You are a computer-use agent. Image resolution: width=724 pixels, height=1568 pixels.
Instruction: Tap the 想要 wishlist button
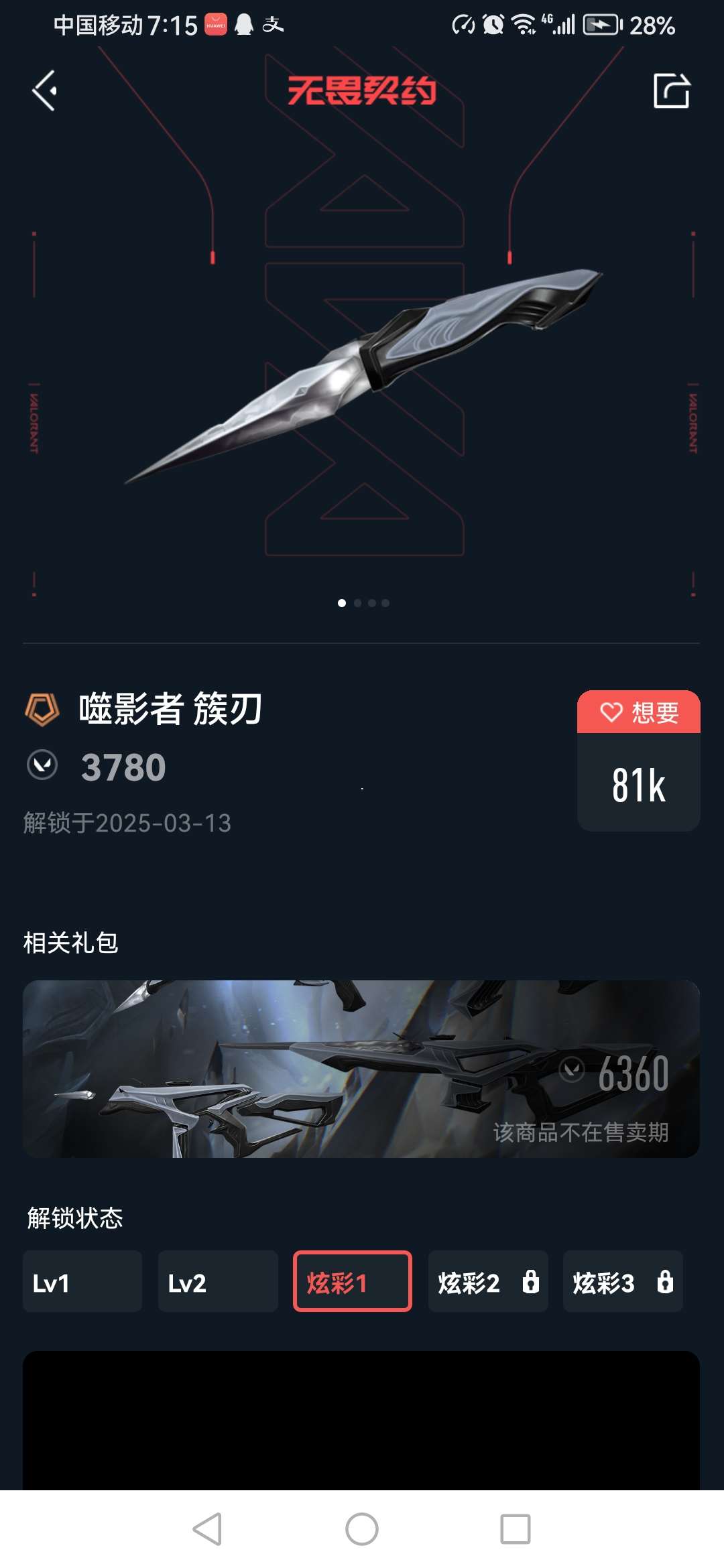coord(638,712)
